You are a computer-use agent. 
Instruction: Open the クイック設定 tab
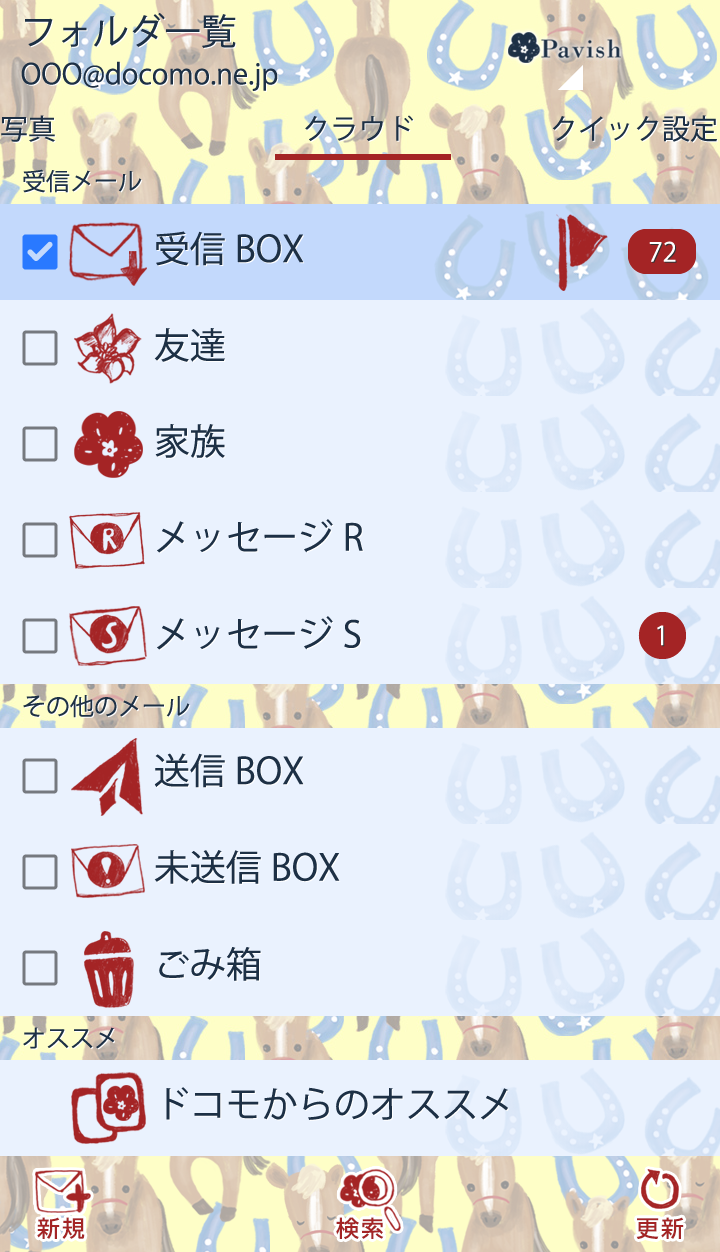pos(634,129)
